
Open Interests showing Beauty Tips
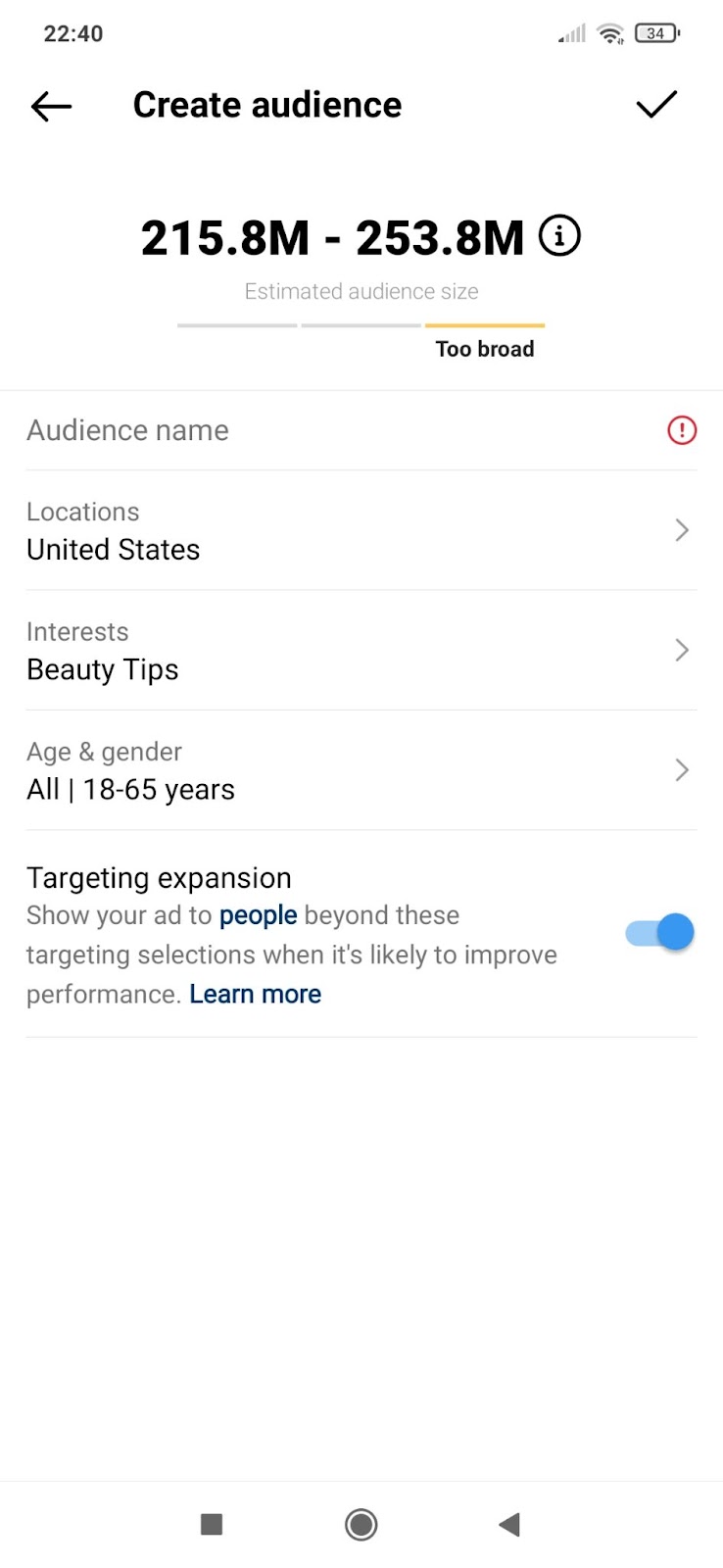coord(361,650)
